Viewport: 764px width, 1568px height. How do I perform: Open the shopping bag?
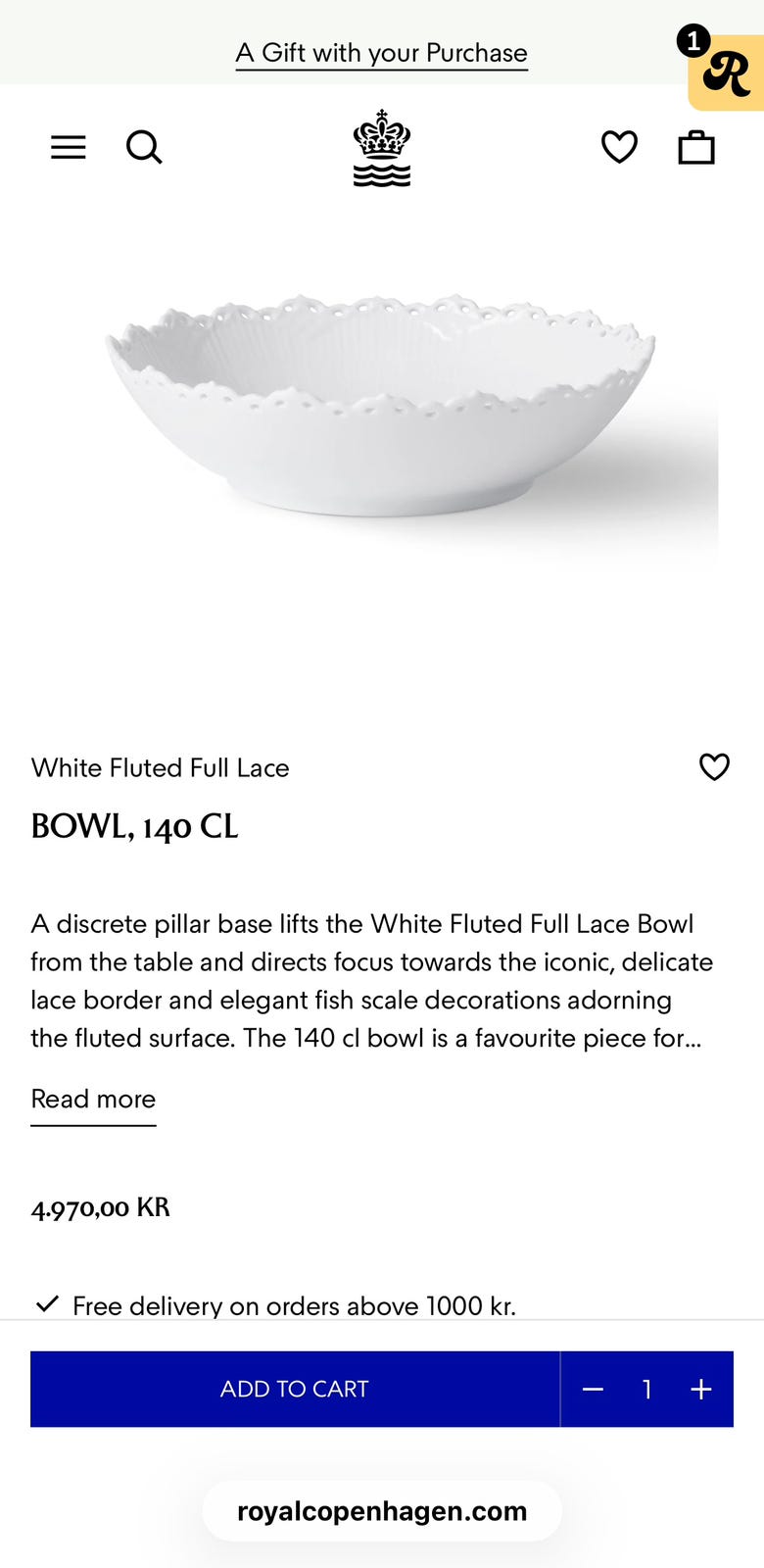pyautogui.click(x=696, y=147)
